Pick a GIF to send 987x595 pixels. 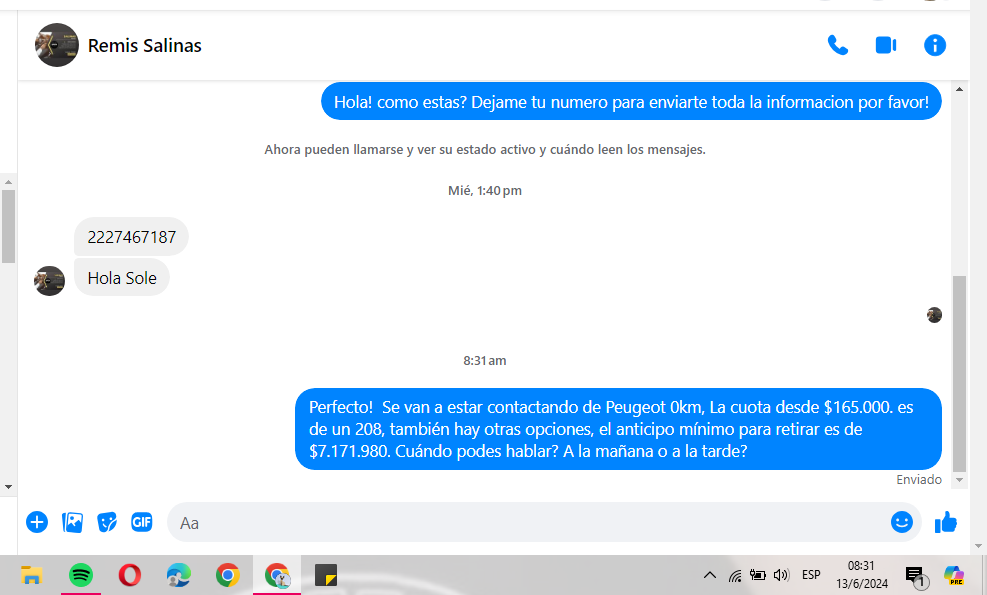pyautogui.click(x=142, y=522)
